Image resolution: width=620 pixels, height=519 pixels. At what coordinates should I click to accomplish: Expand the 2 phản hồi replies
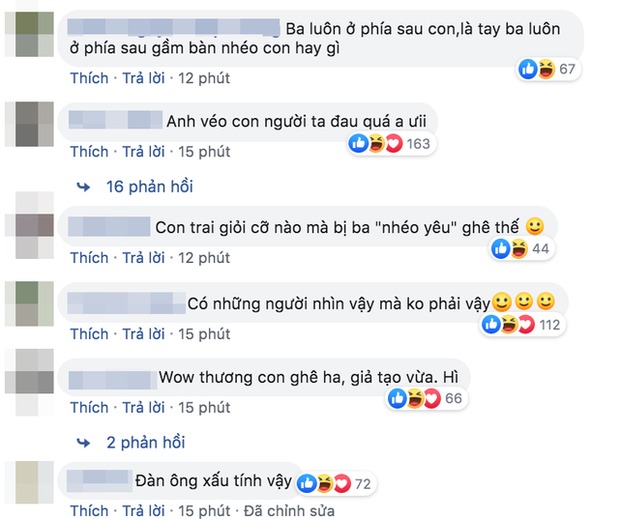[x=144, y=442]
